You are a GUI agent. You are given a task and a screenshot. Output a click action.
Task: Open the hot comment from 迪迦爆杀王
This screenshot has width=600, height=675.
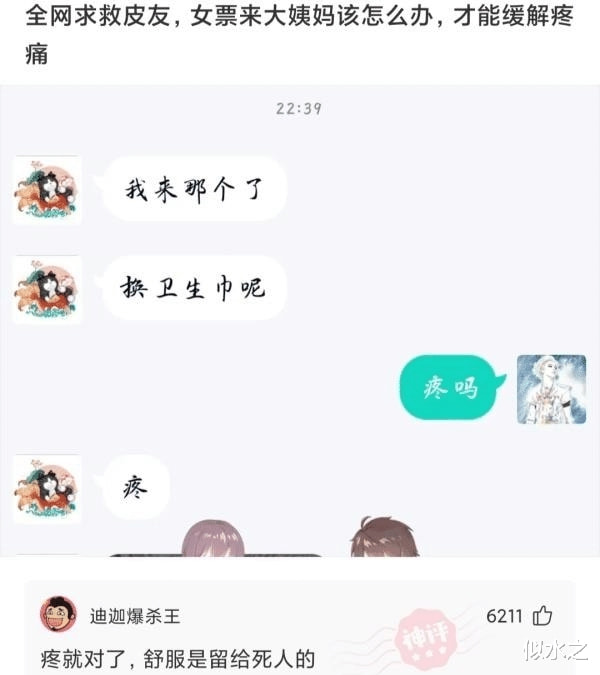pos(180,659)
